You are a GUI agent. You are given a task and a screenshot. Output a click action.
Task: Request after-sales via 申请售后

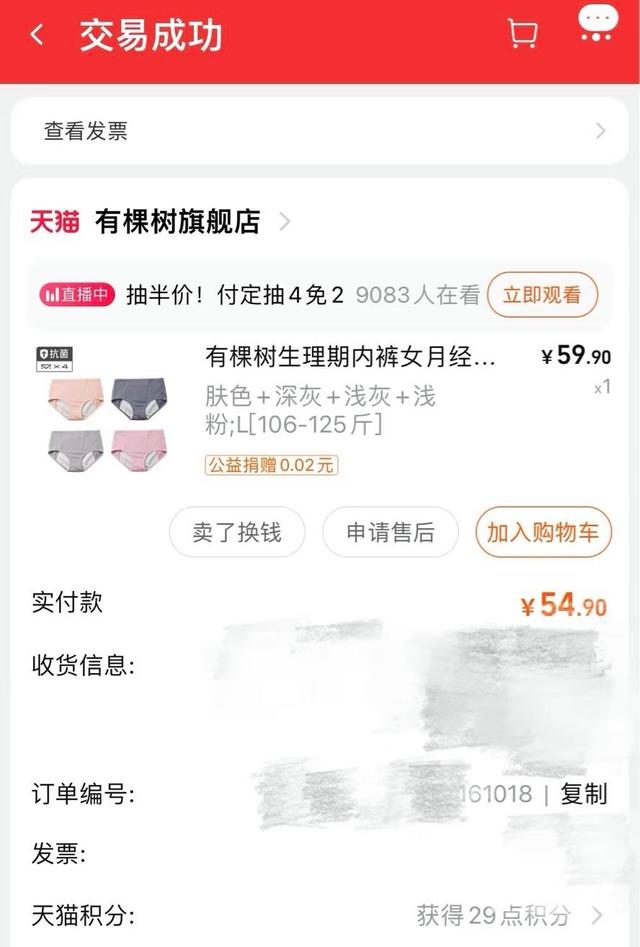click(x=390, y=532)
